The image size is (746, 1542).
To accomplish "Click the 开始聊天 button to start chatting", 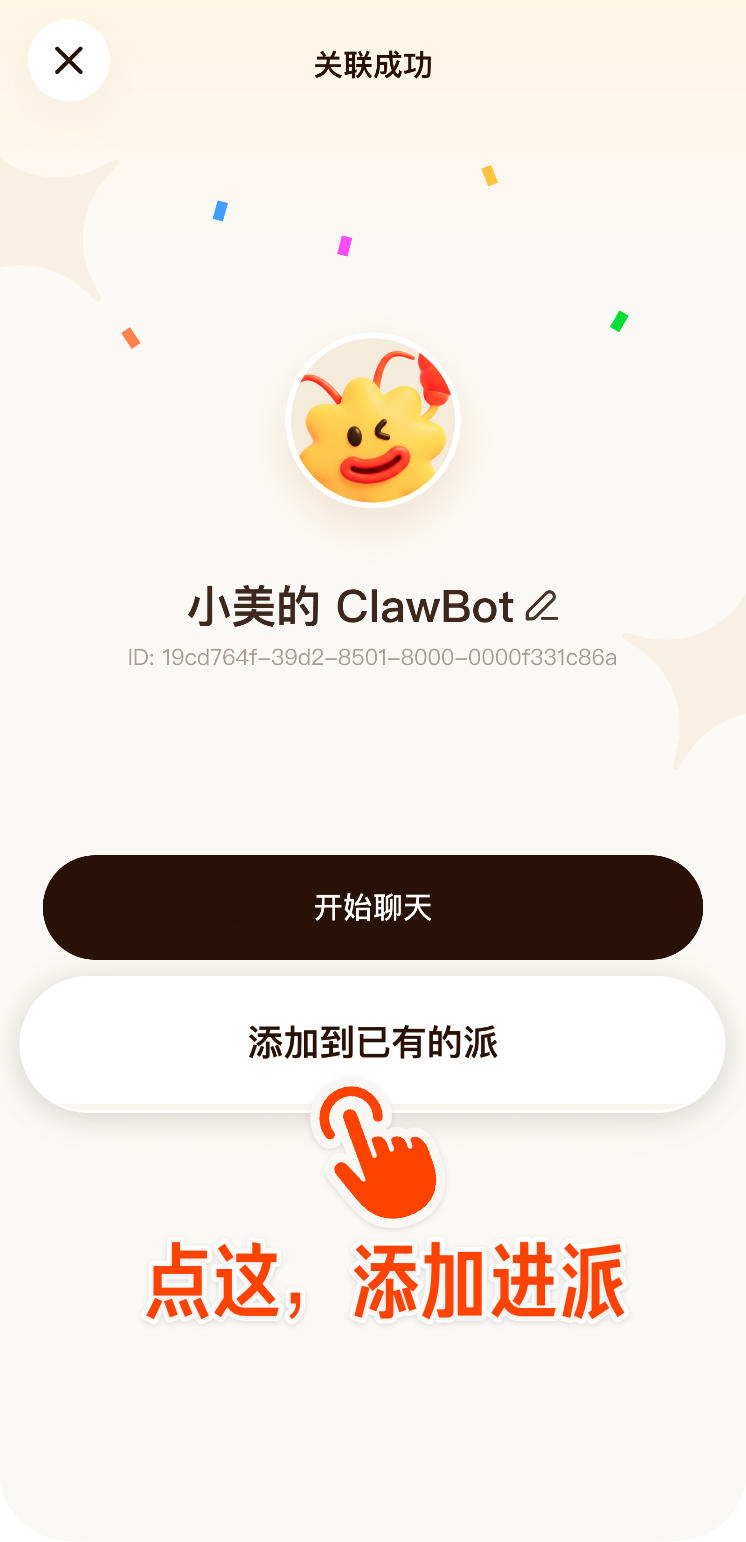I will pos(372,907).
